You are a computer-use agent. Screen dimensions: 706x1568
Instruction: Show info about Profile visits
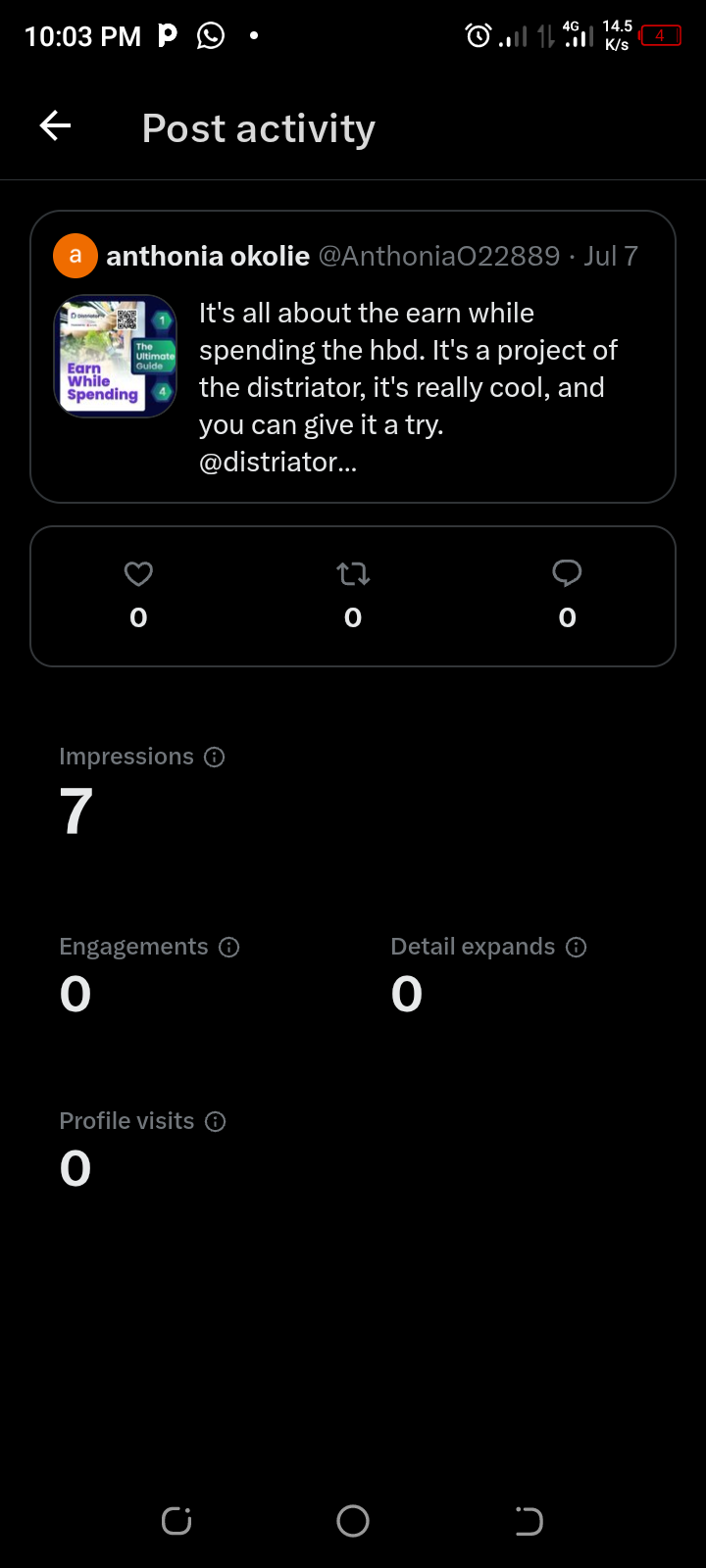tap(216, 1121)
